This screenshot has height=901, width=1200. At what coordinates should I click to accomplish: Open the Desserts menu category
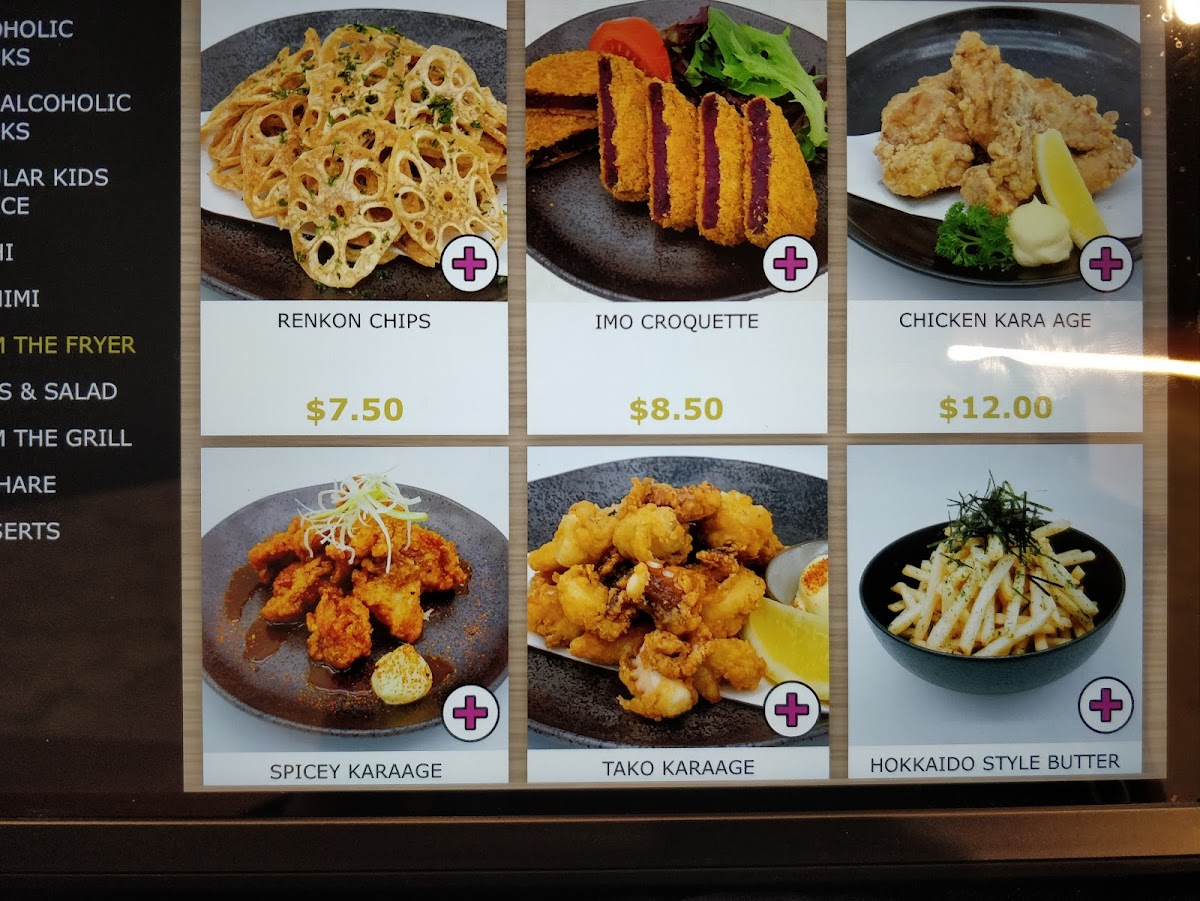coord(30,532)
